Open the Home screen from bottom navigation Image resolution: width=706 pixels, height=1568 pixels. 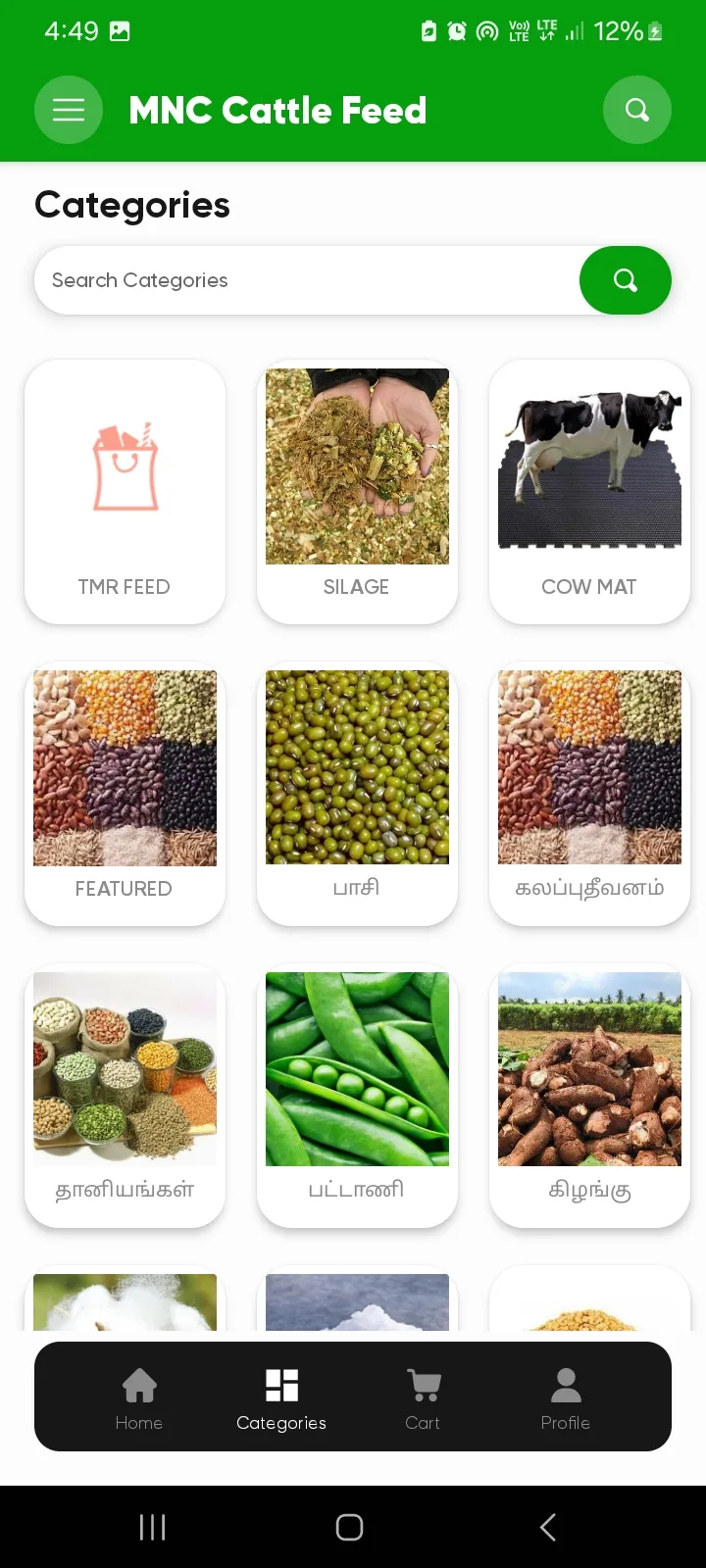click(x=138, y=1396)
